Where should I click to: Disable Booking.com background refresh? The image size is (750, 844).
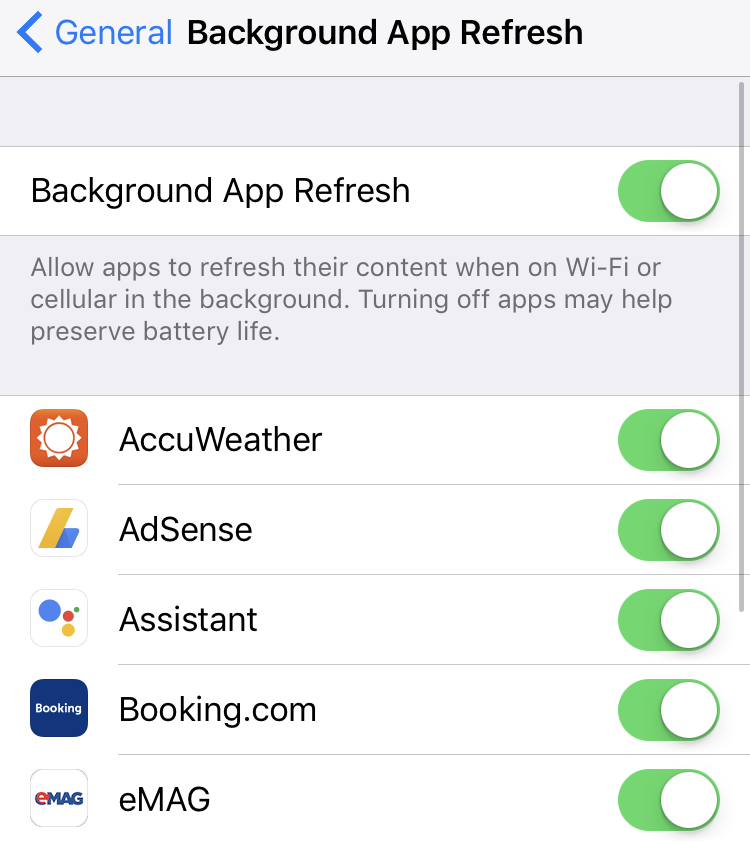668,710
